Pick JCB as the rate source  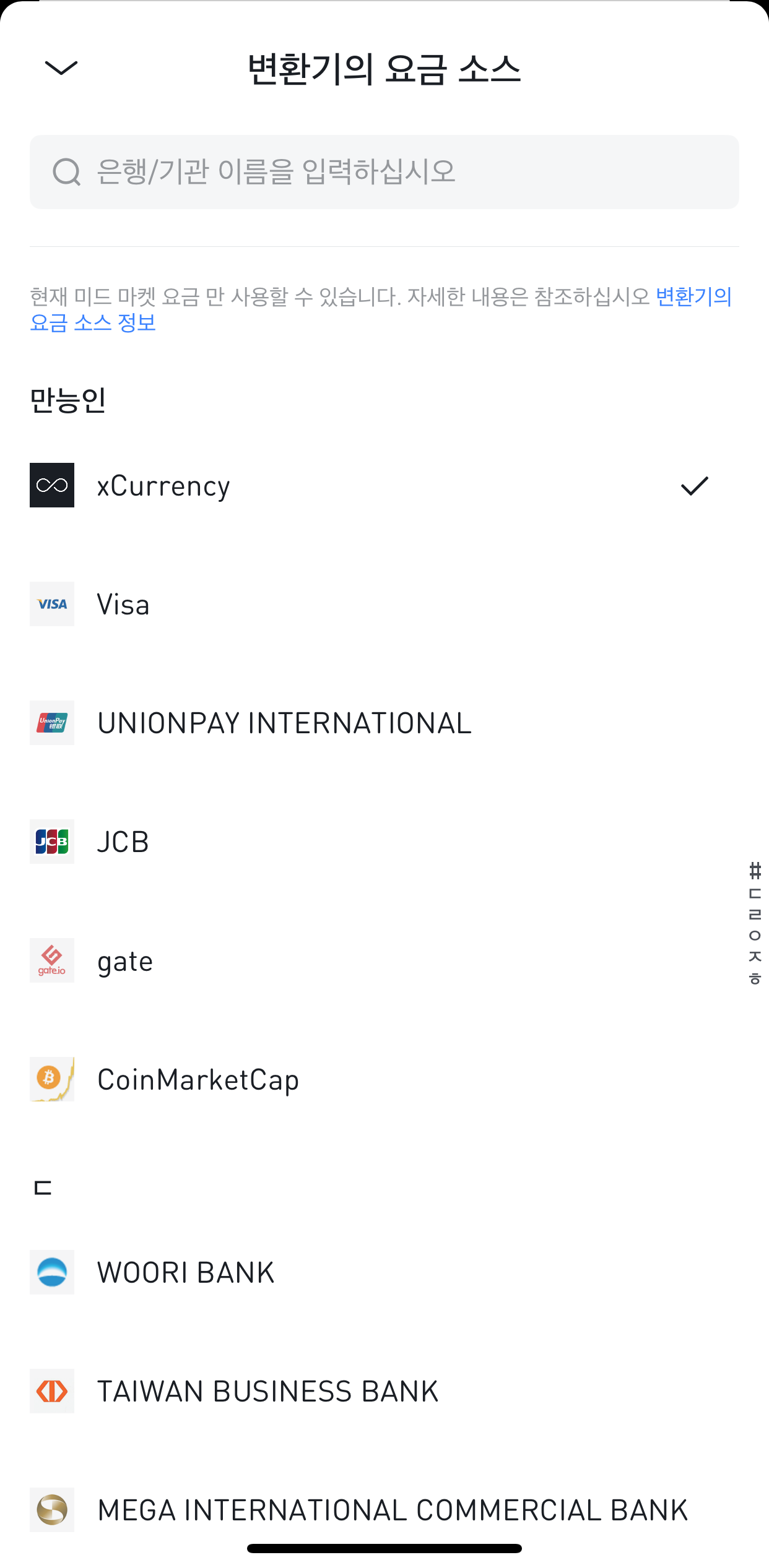pyautogui.click(x=384, y=842)
